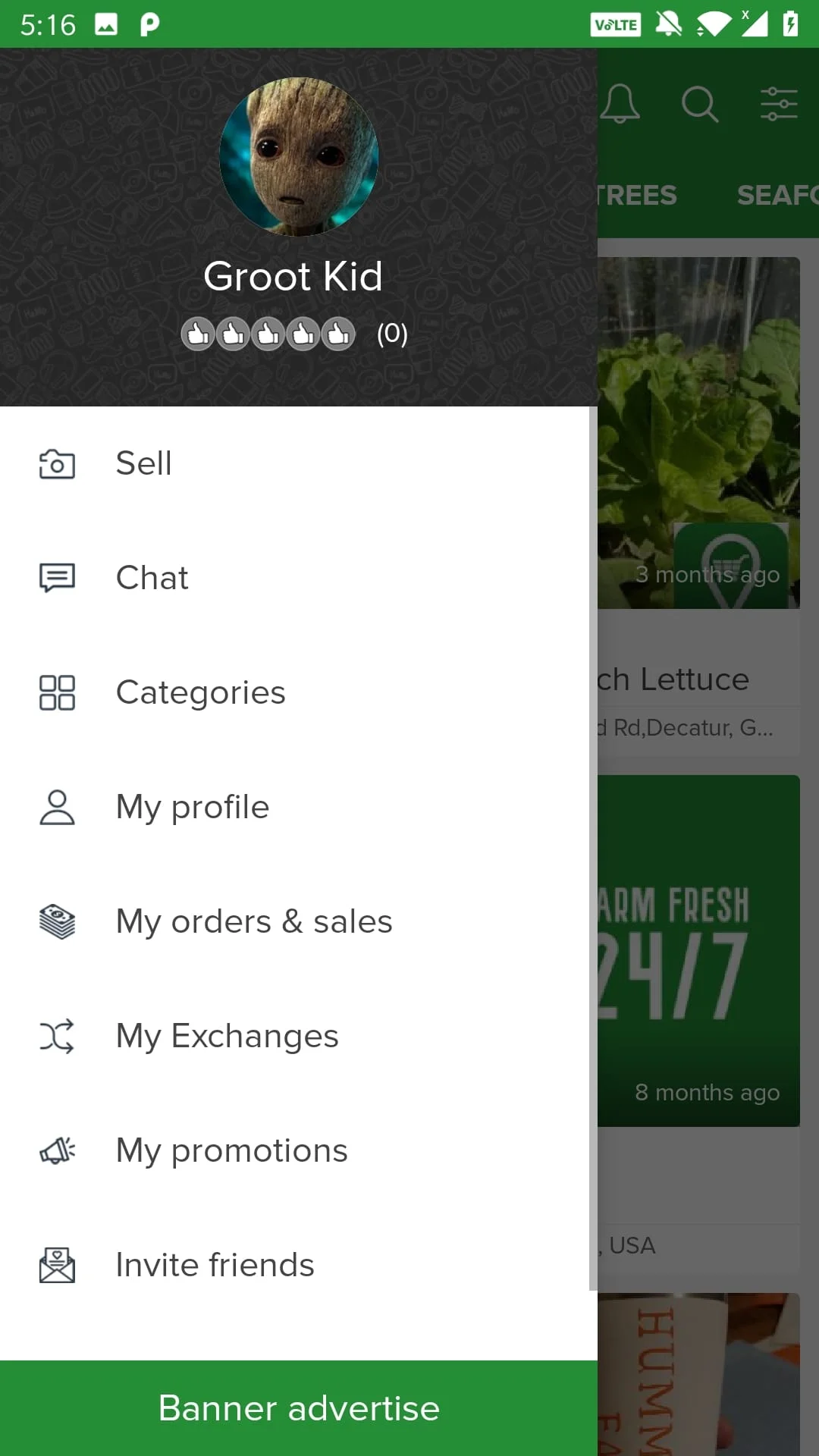Open the My Exchanges menu entry
819x1456 pixels.
click(226, 1036)
